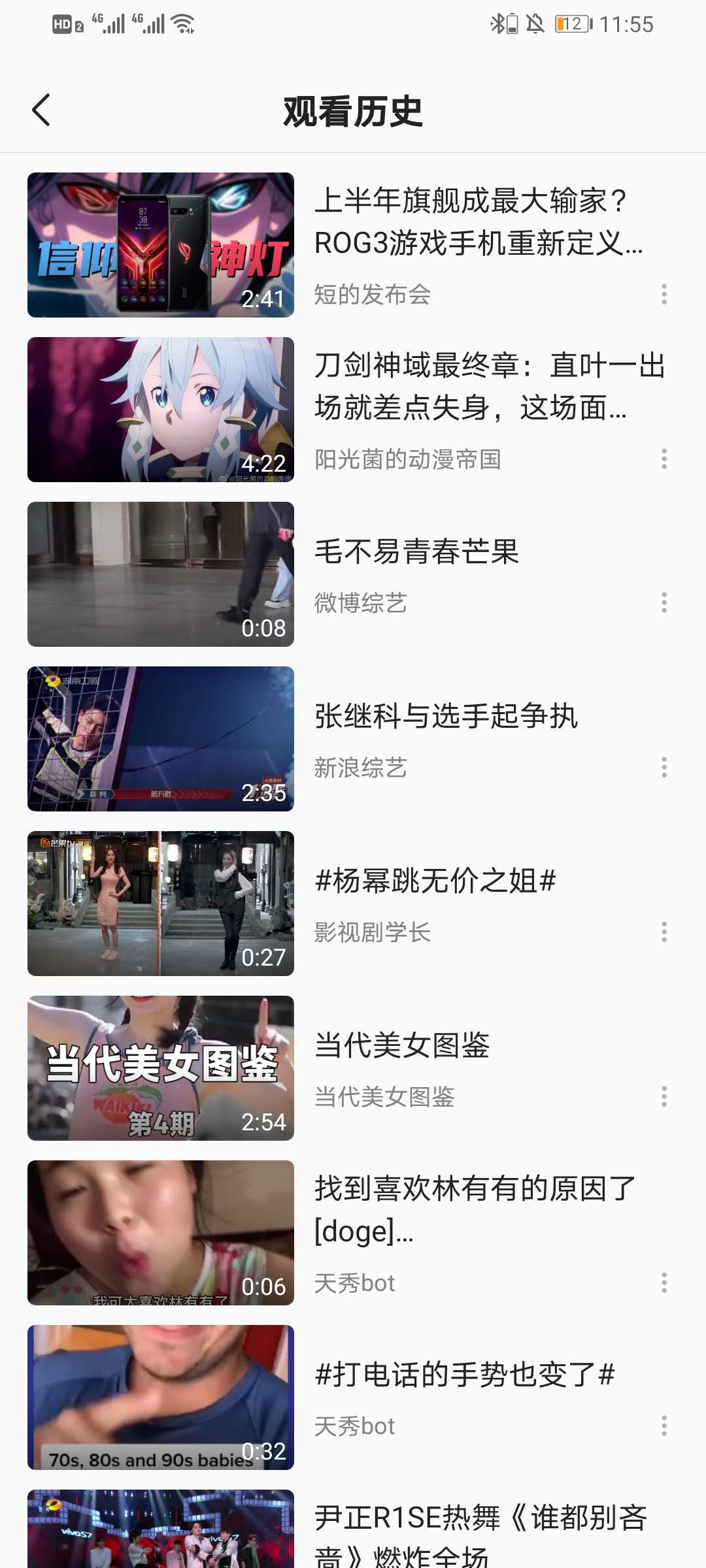Open the 张继科与选手起争执 video
Image resolution: width=706 pixels, height=1568 pixels.
click(x=161, y=739)
